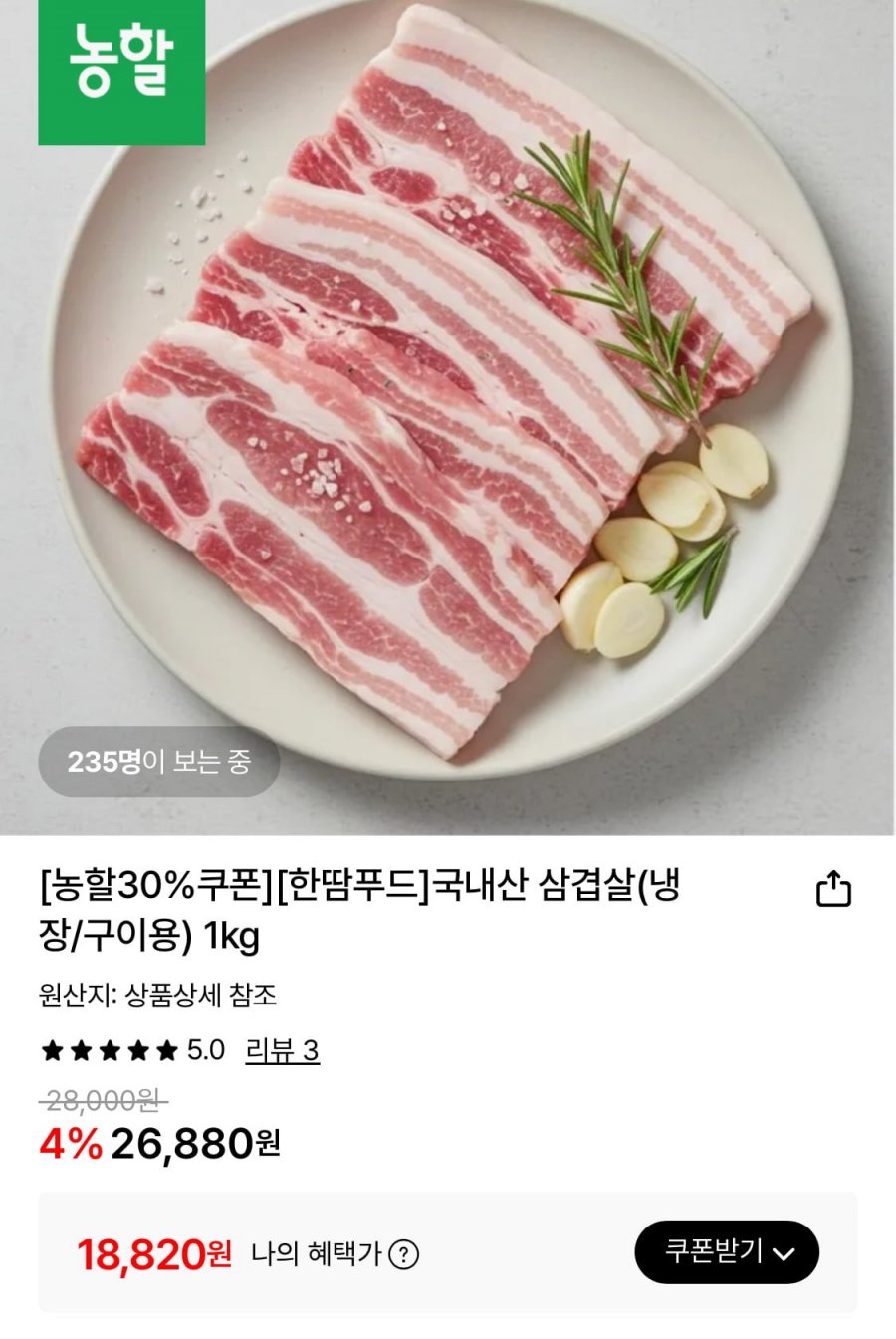
Task: Tap the 235명이 보는 중 viewer badge
Action: [159, 763]
